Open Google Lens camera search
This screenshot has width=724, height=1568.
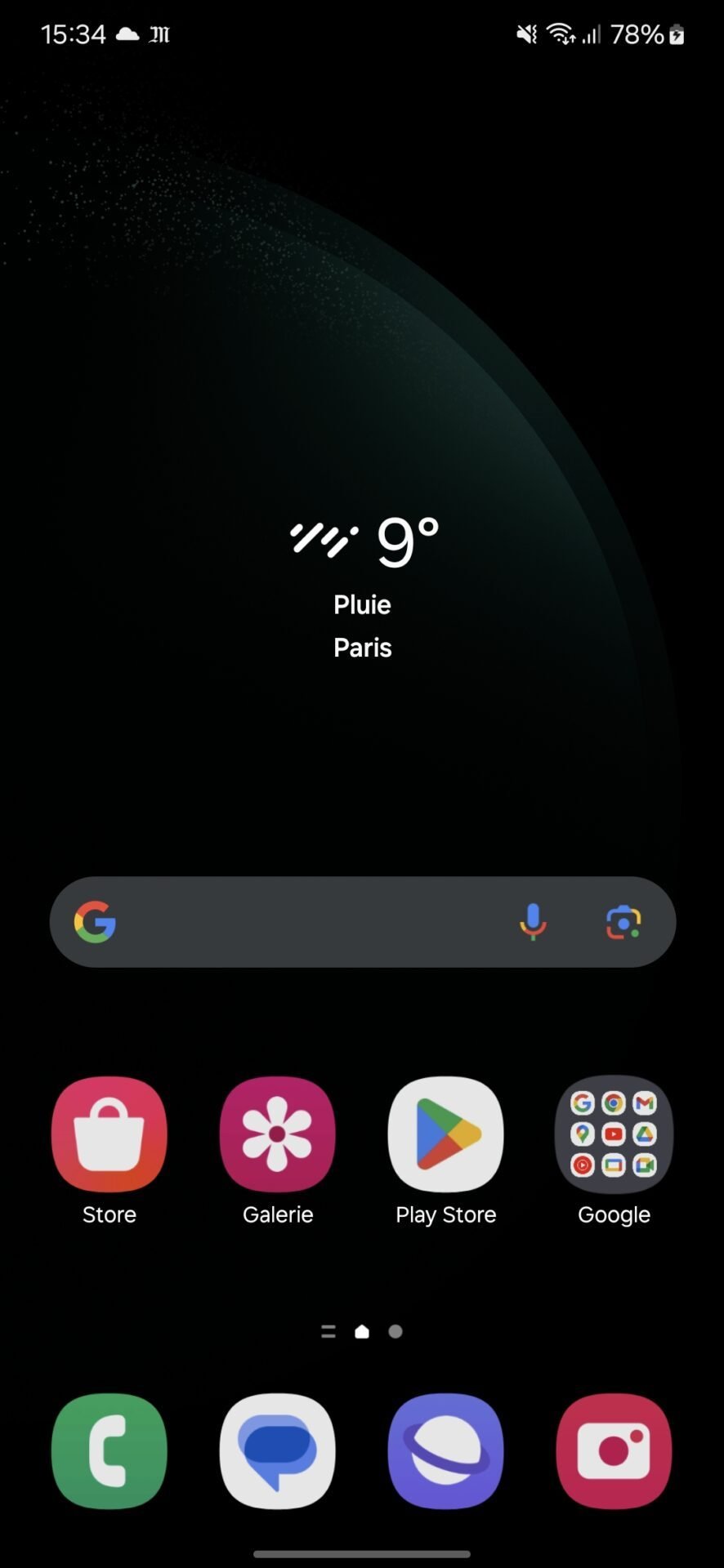click(x=623, y=922)
